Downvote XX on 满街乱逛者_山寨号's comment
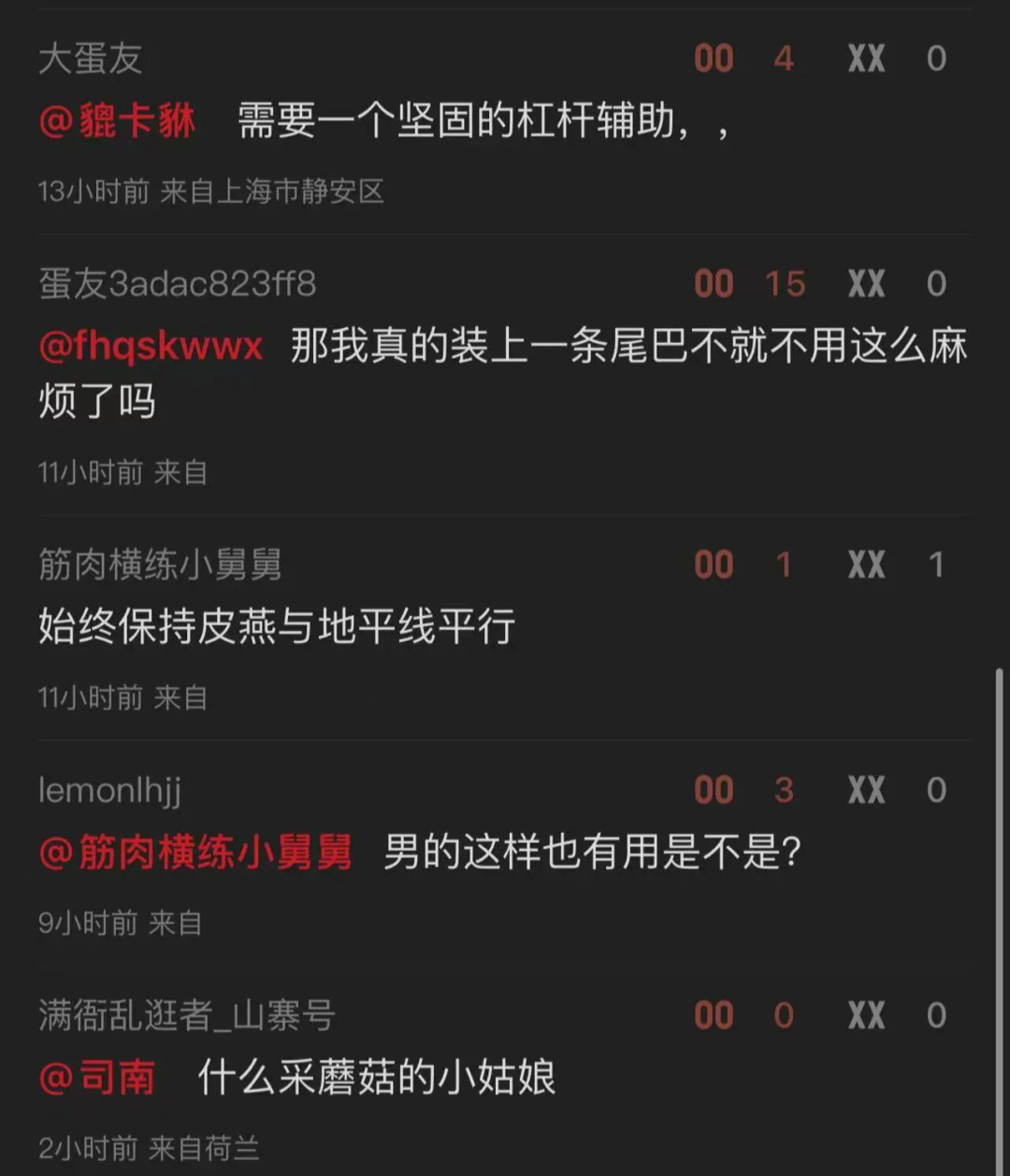The height and width of the screenshot is (1176, 1010). point(866,1016)
